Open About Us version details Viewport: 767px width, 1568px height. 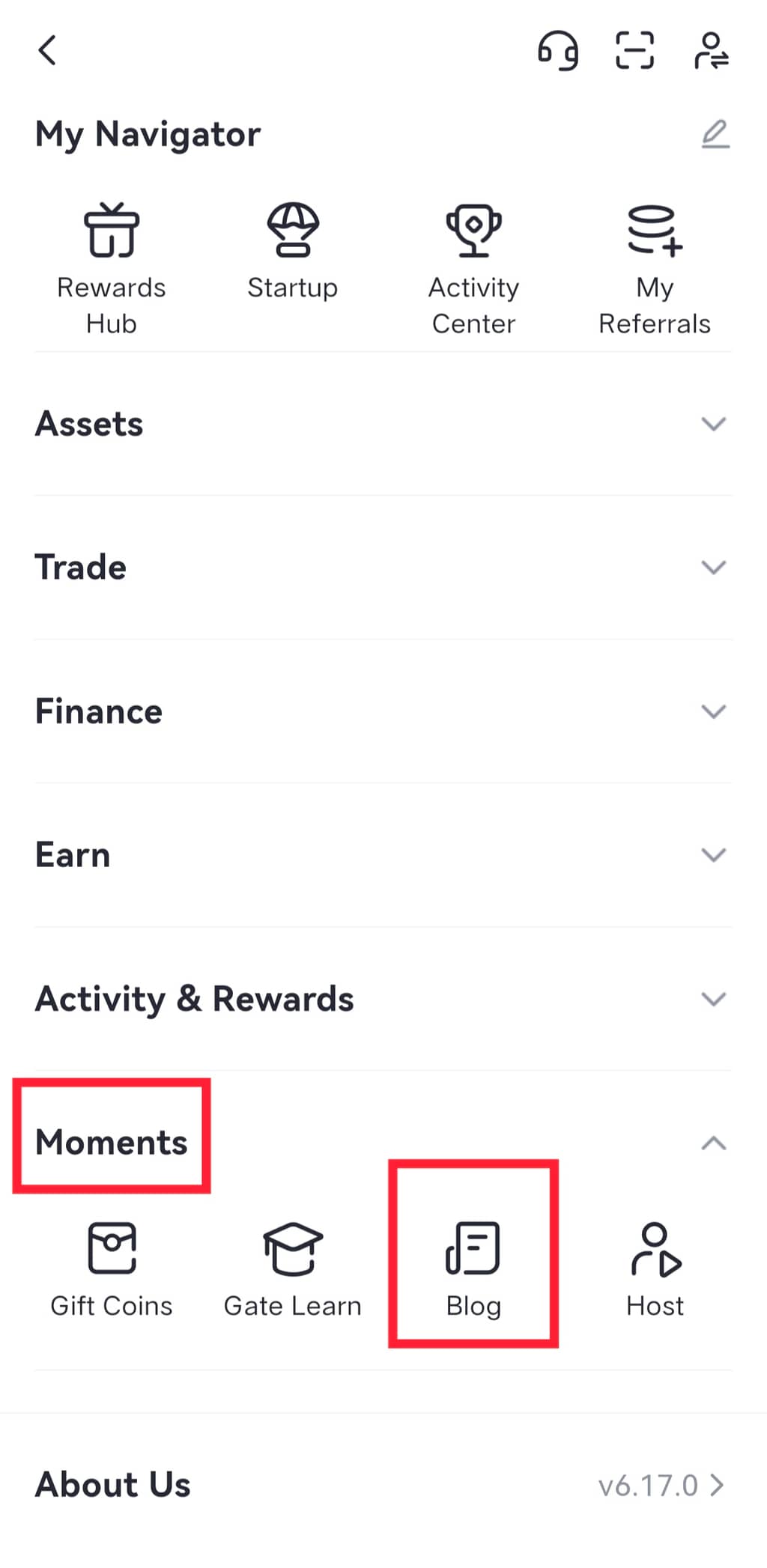tap(661, 1485)
